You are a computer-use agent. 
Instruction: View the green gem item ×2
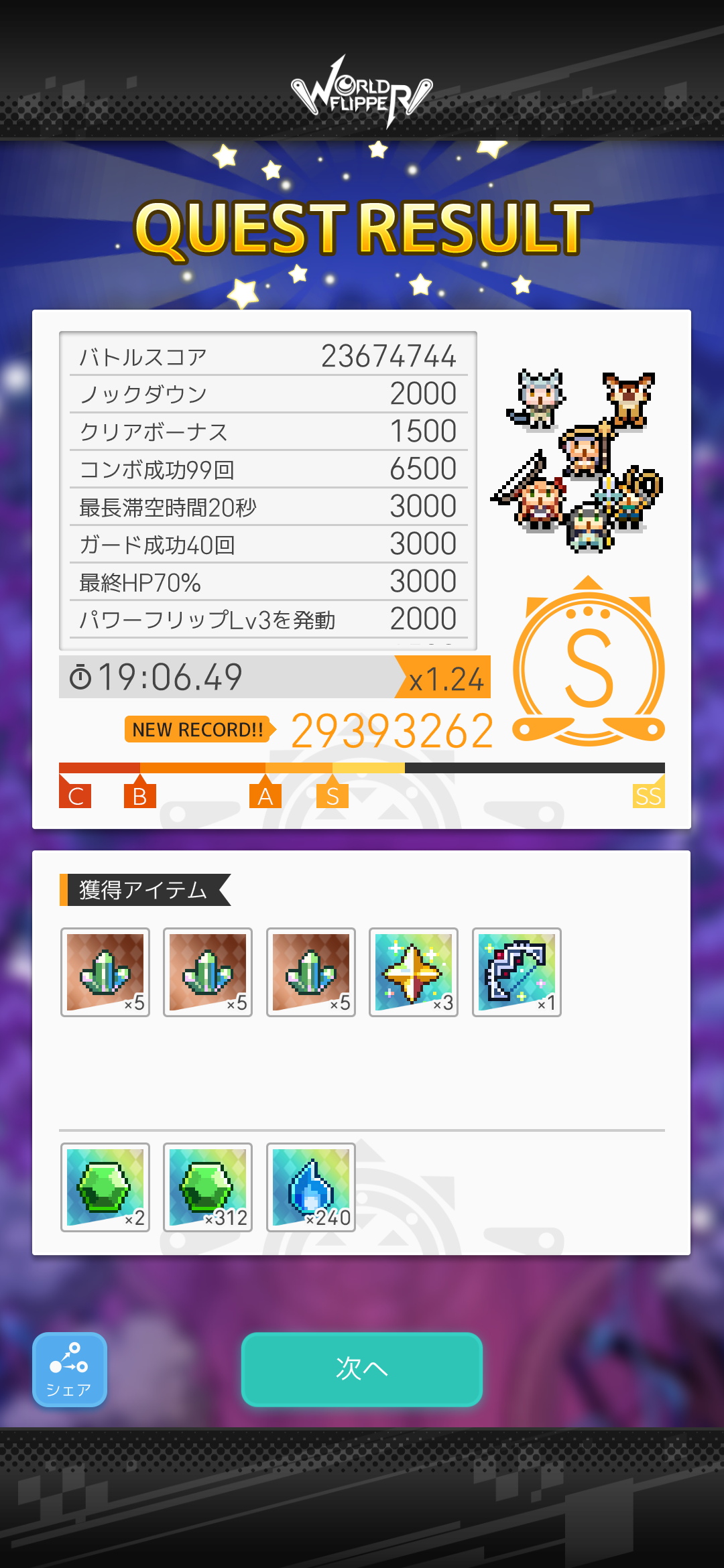[105, 1187]
